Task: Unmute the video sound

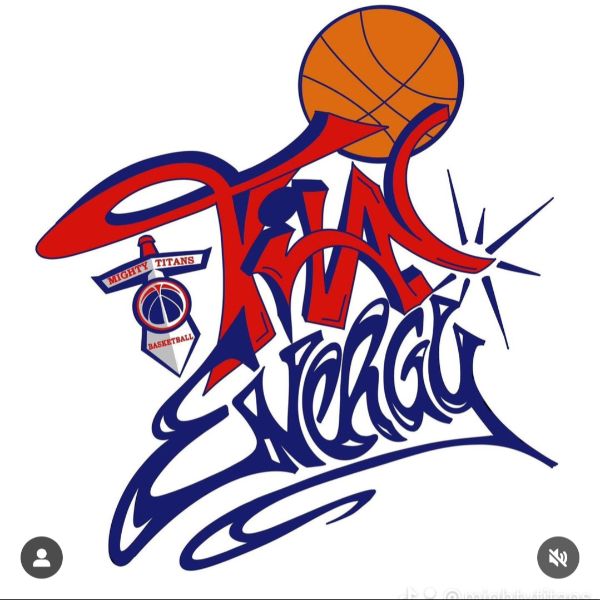Action: click(x=558, y=557)
